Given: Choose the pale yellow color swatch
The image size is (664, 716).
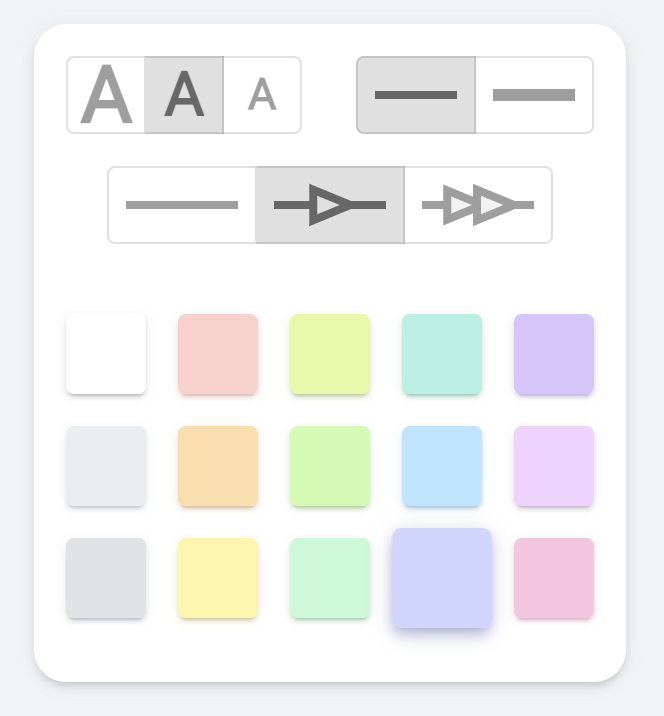Looking at the screenshot, I should coord(218,578).
